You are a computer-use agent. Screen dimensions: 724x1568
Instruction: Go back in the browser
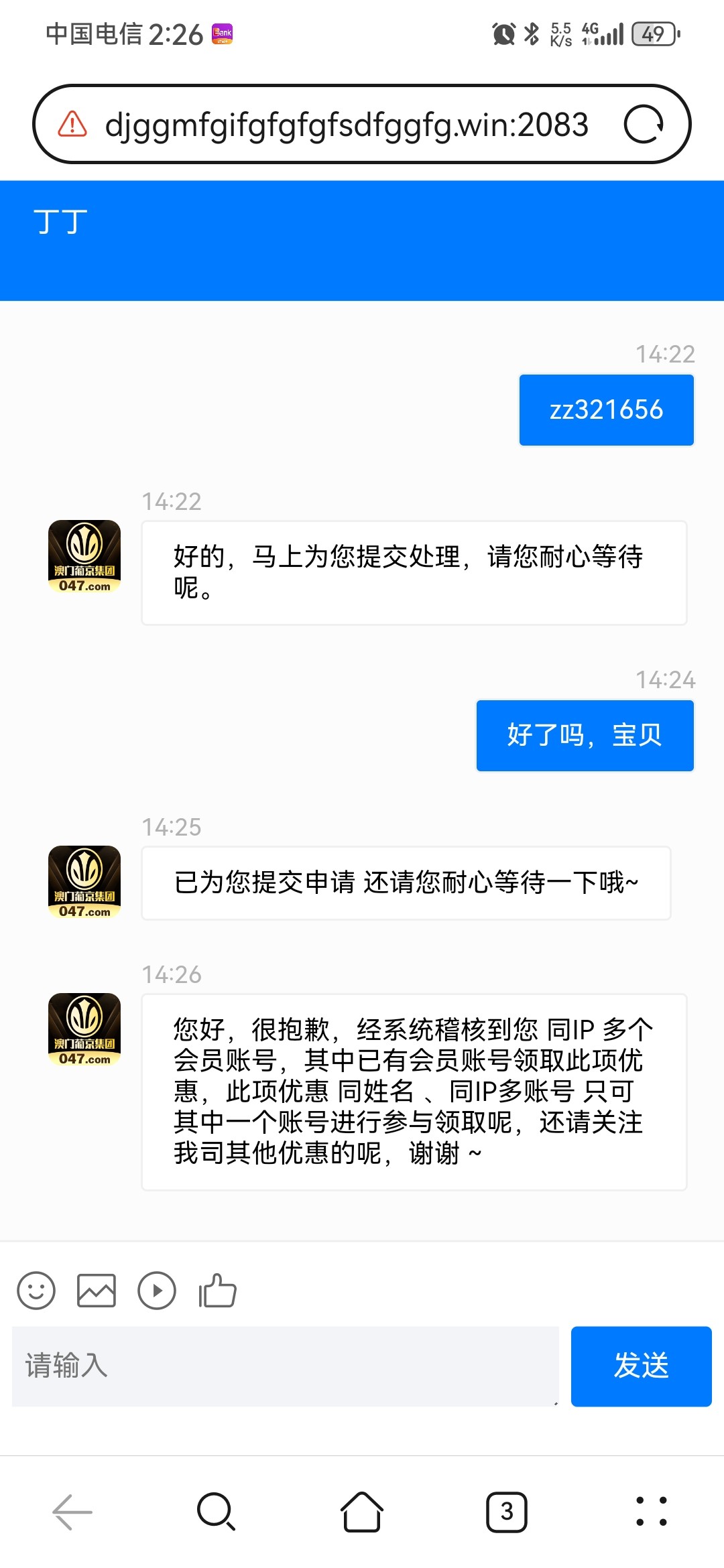tap(72, 1512)
